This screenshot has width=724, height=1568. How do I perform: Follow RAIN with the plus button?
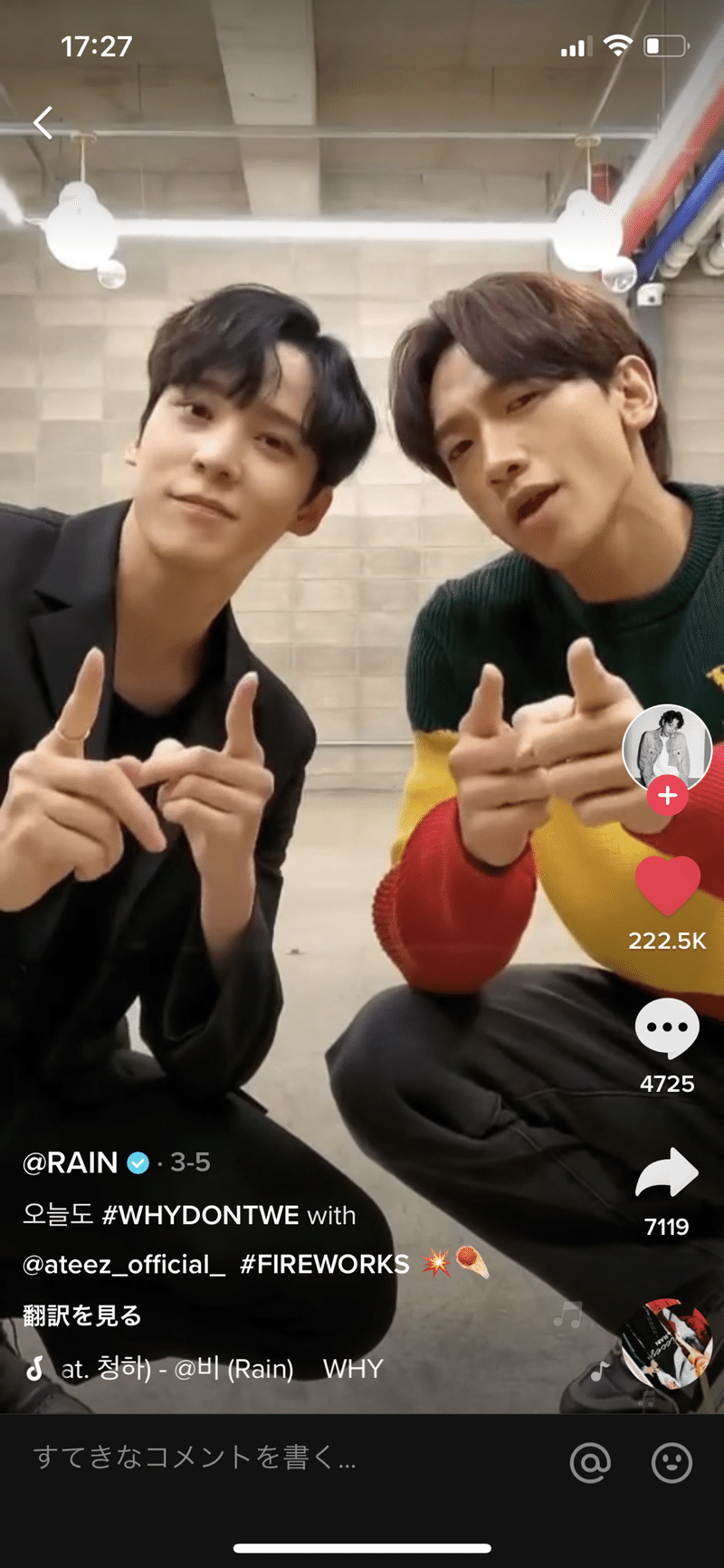(668, 796)
